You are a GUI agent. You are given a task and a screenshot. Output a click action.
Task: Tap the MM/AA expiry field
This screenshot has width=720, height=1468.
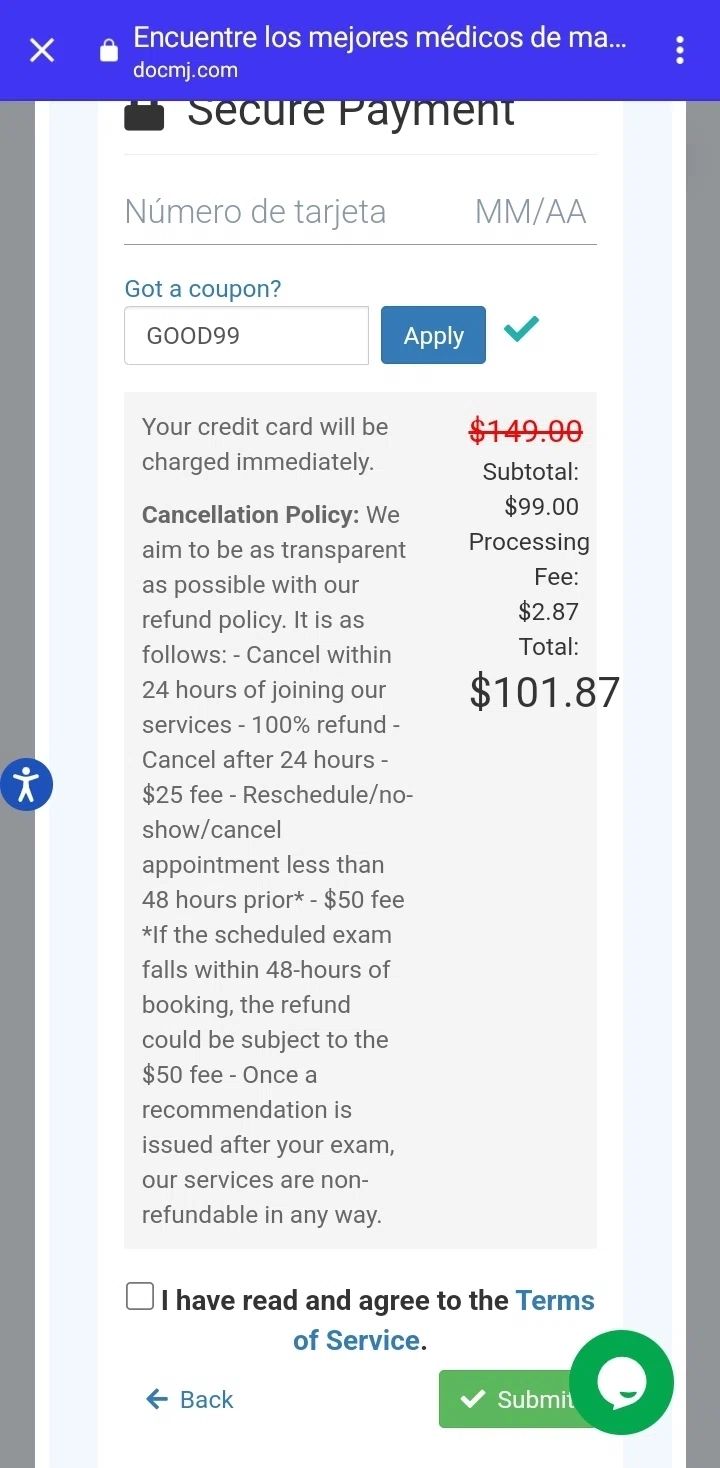pyautogui.click(x=530, y=212)
